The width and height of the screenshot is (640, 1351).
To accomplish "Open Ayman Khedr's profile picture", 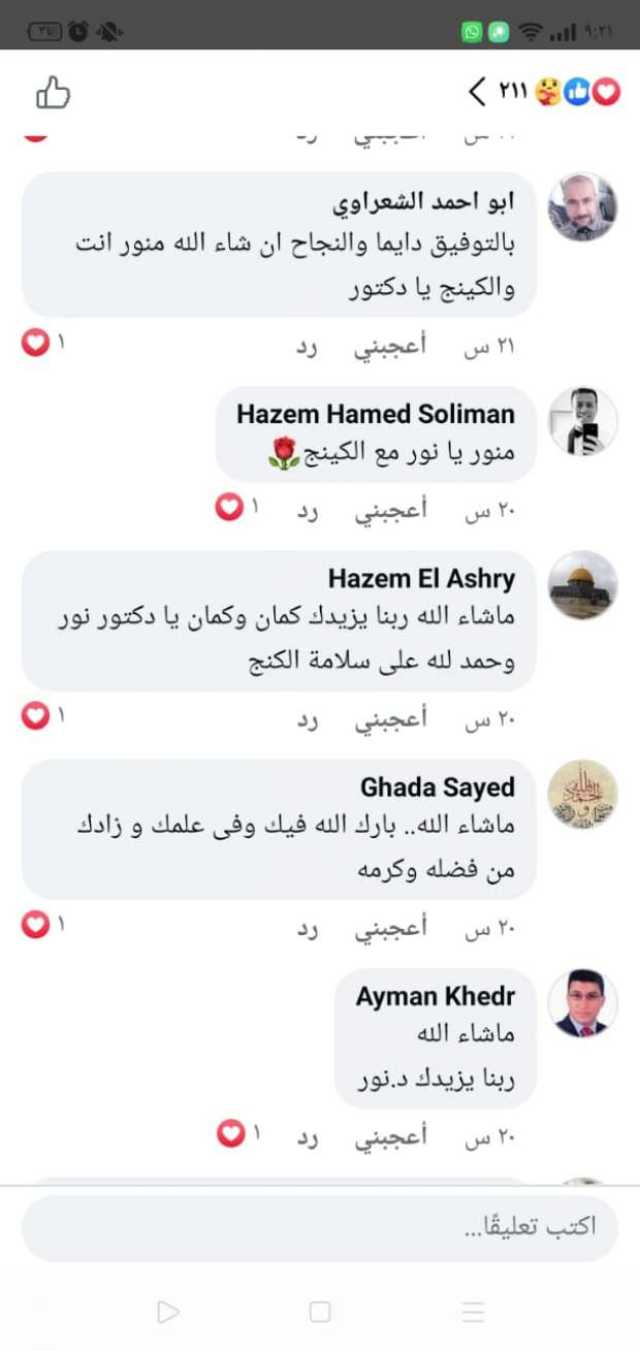I will [582, 1003].
